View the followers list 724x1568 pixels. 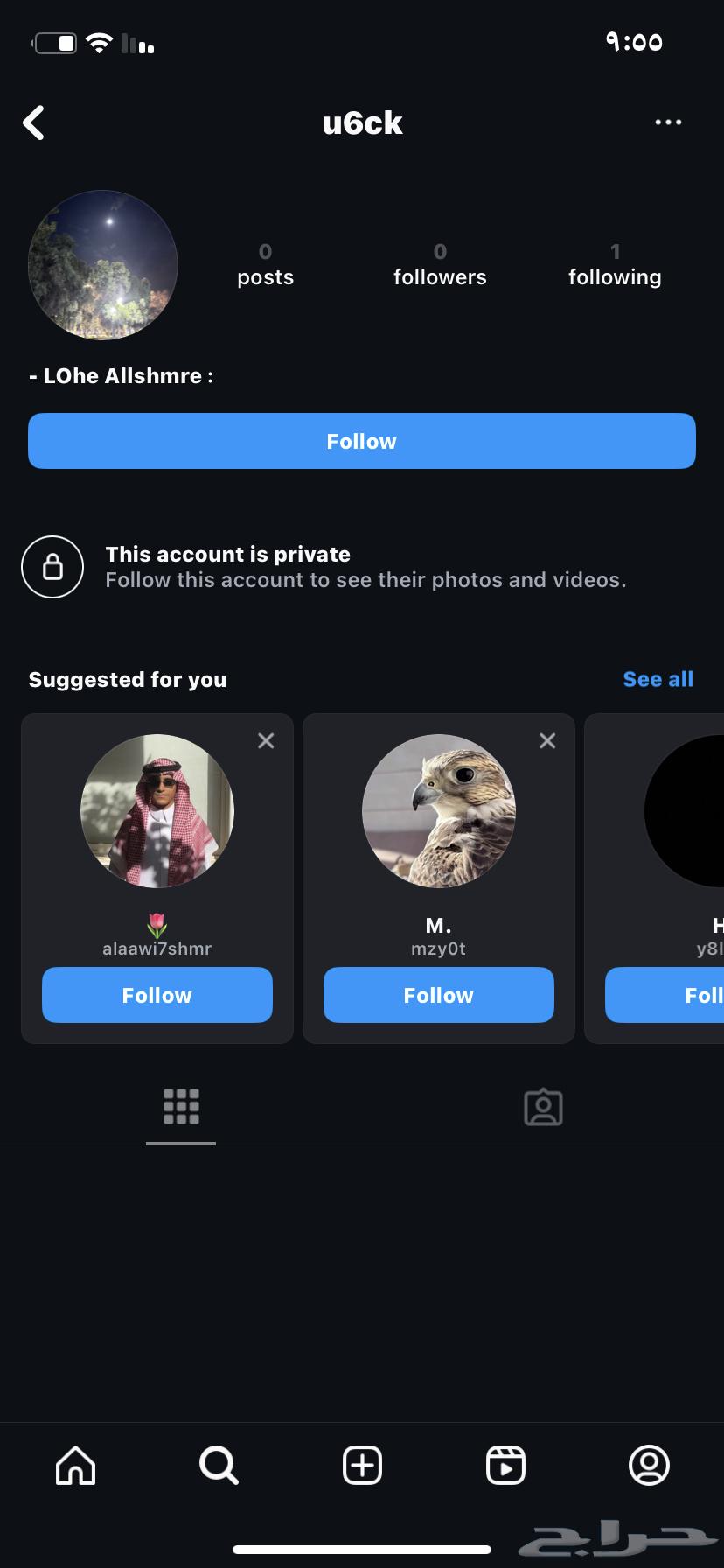pyautogui.click(x=440, y=266)
